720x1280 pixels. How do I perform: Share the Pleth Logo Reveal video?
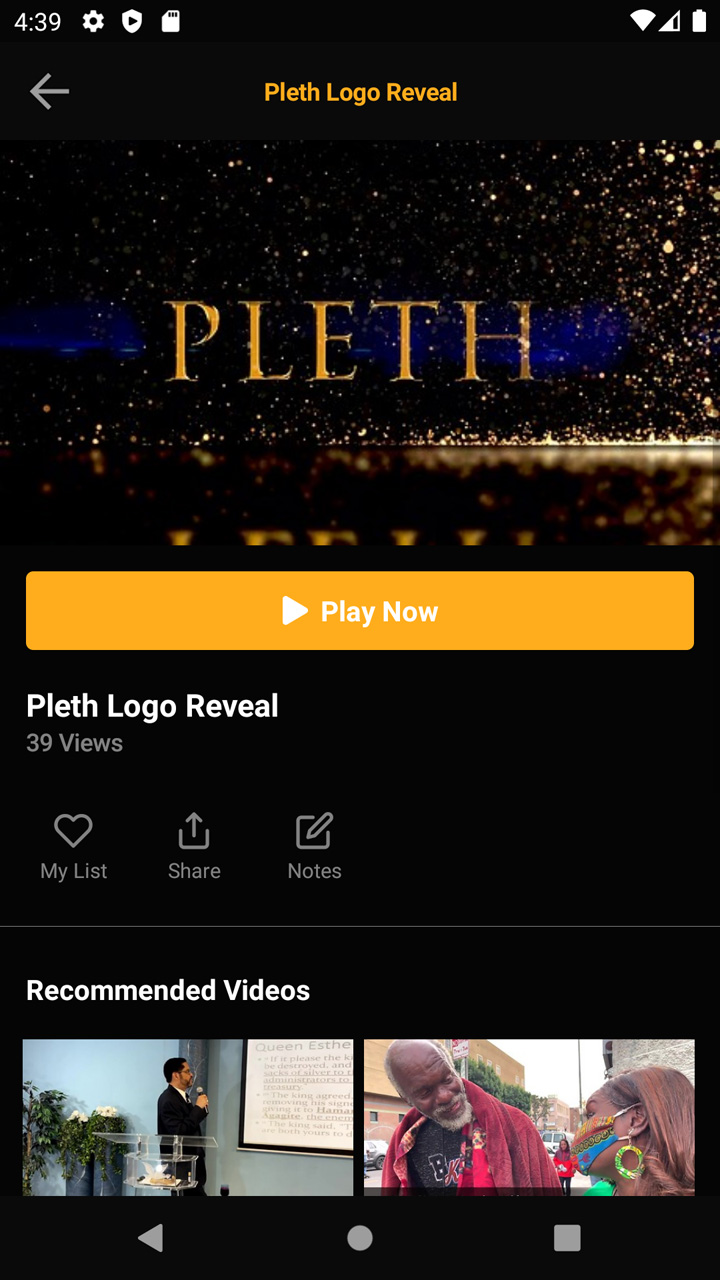pos(194,847)
